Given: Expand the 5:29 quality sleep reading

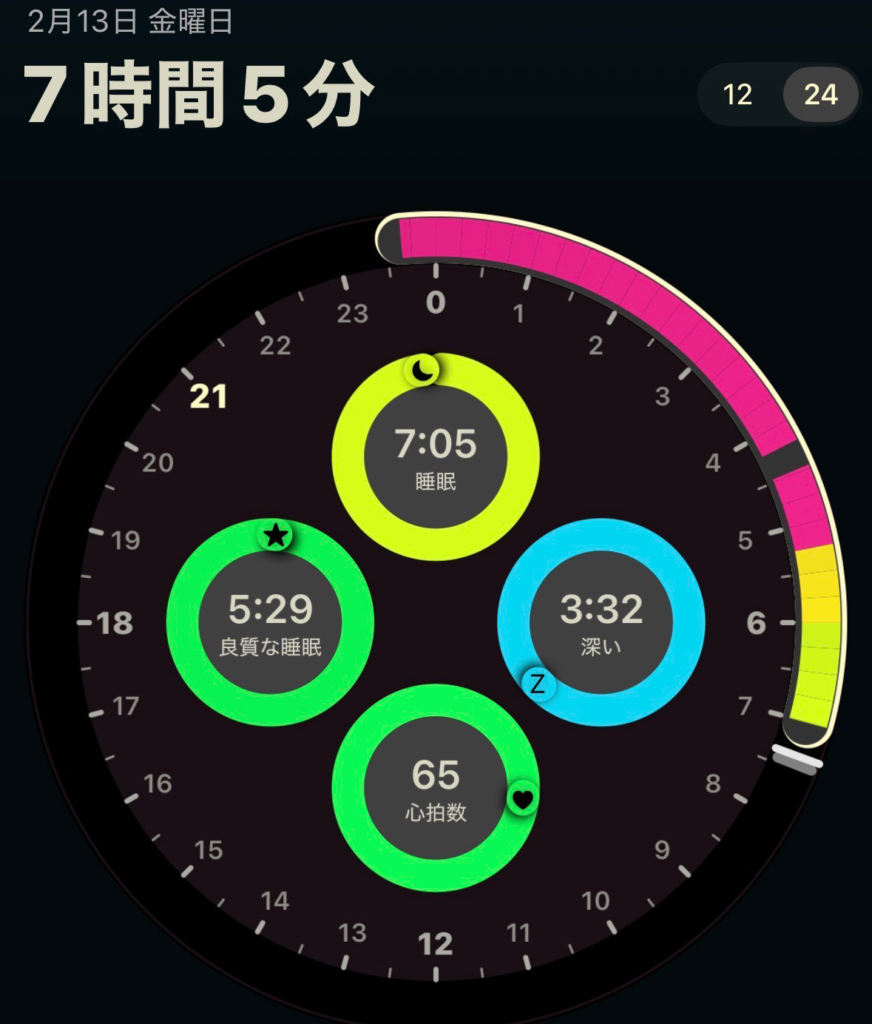Looking at the screenshot, I should pyautogui.click(x=271, y=605).
